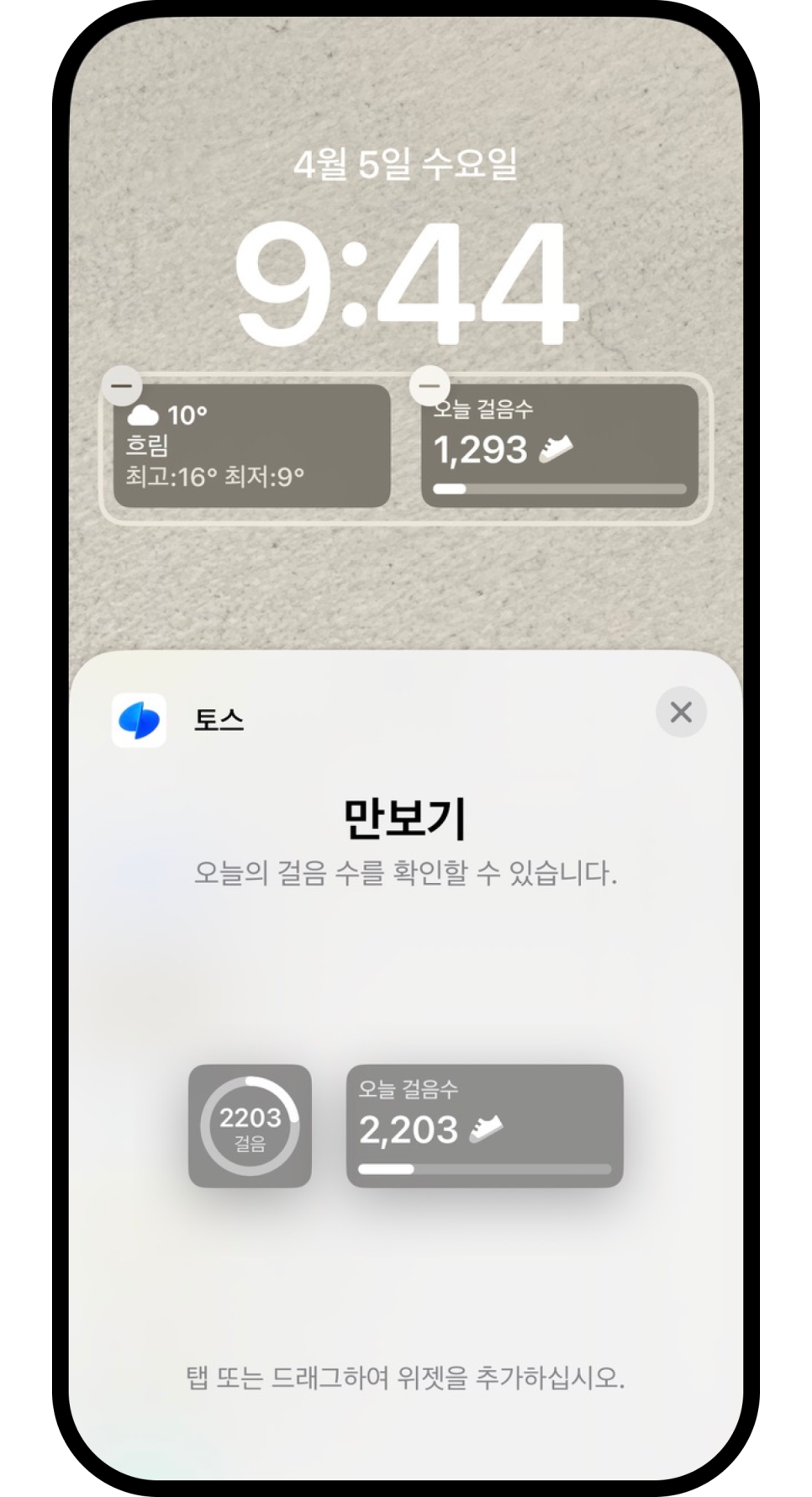This screenshot has height=1497, width=812.
Task: Add the rectangular 2,203 걸음수 widget
Action: [x=484, y=1125]
